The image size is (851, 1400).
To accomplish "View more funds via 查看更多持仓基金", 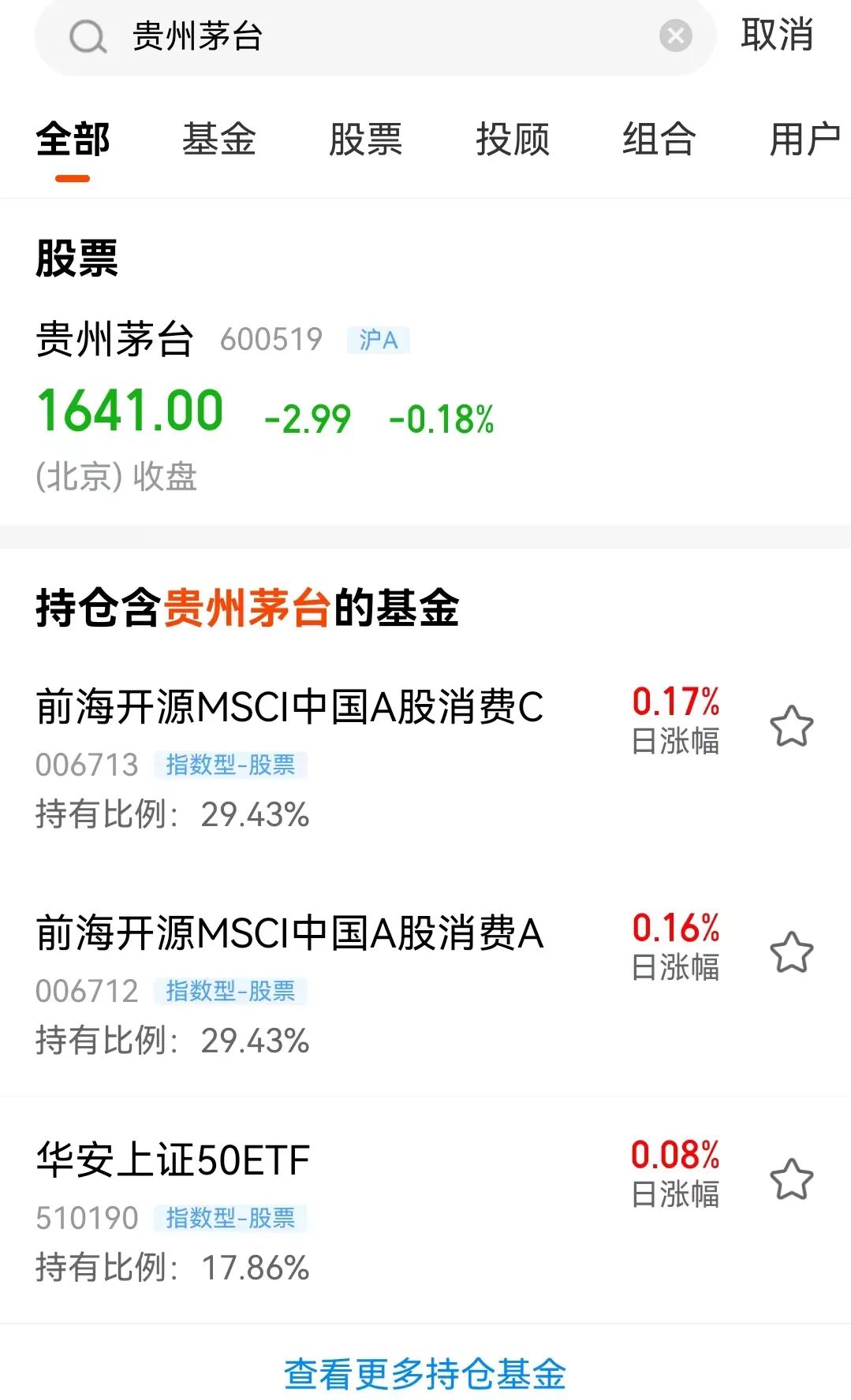I will point(425,1373).
